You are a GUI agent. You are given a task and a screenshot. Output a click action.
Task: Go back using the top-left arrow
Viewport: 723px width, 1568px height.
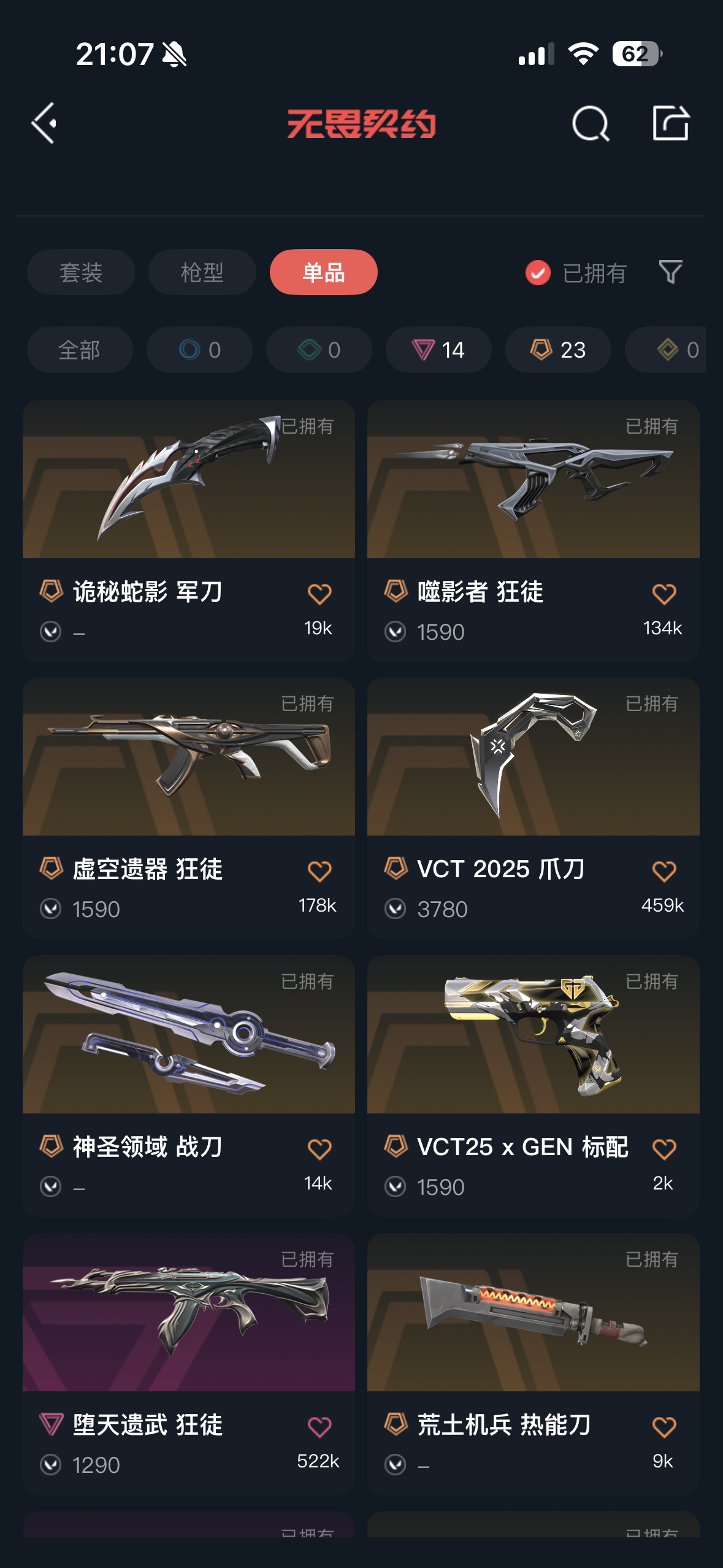tap(44, 123)
